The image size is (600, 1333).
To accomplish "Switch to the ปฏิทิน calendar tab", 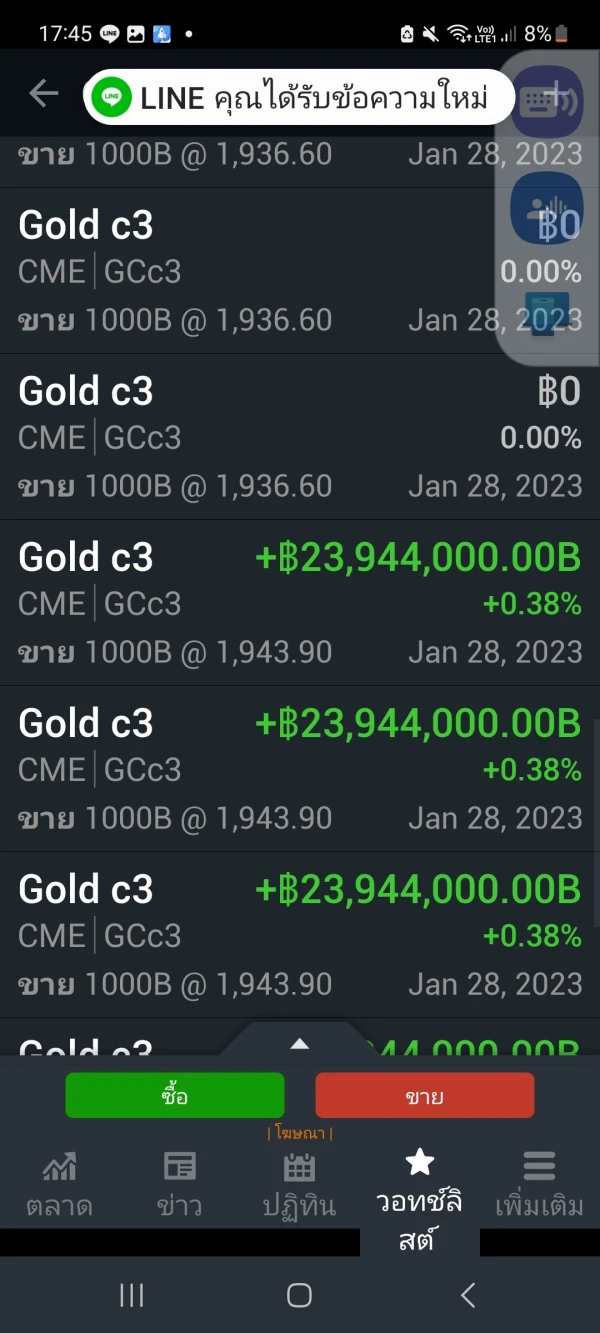I will [x=299, y=1184].
